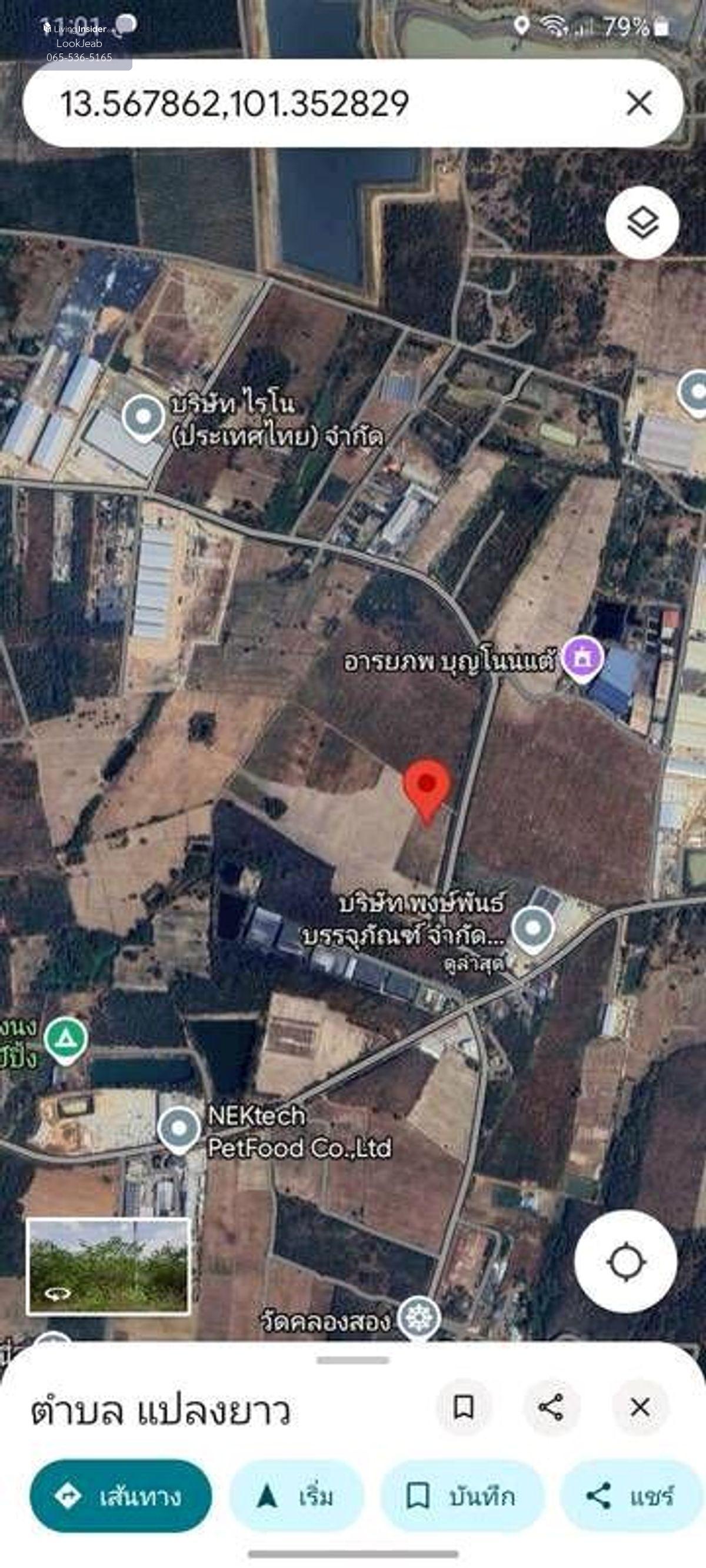Viewport: 706px width, 1568px height.
Task: Share this location from the sheet header
Action: click(551, 1407)
